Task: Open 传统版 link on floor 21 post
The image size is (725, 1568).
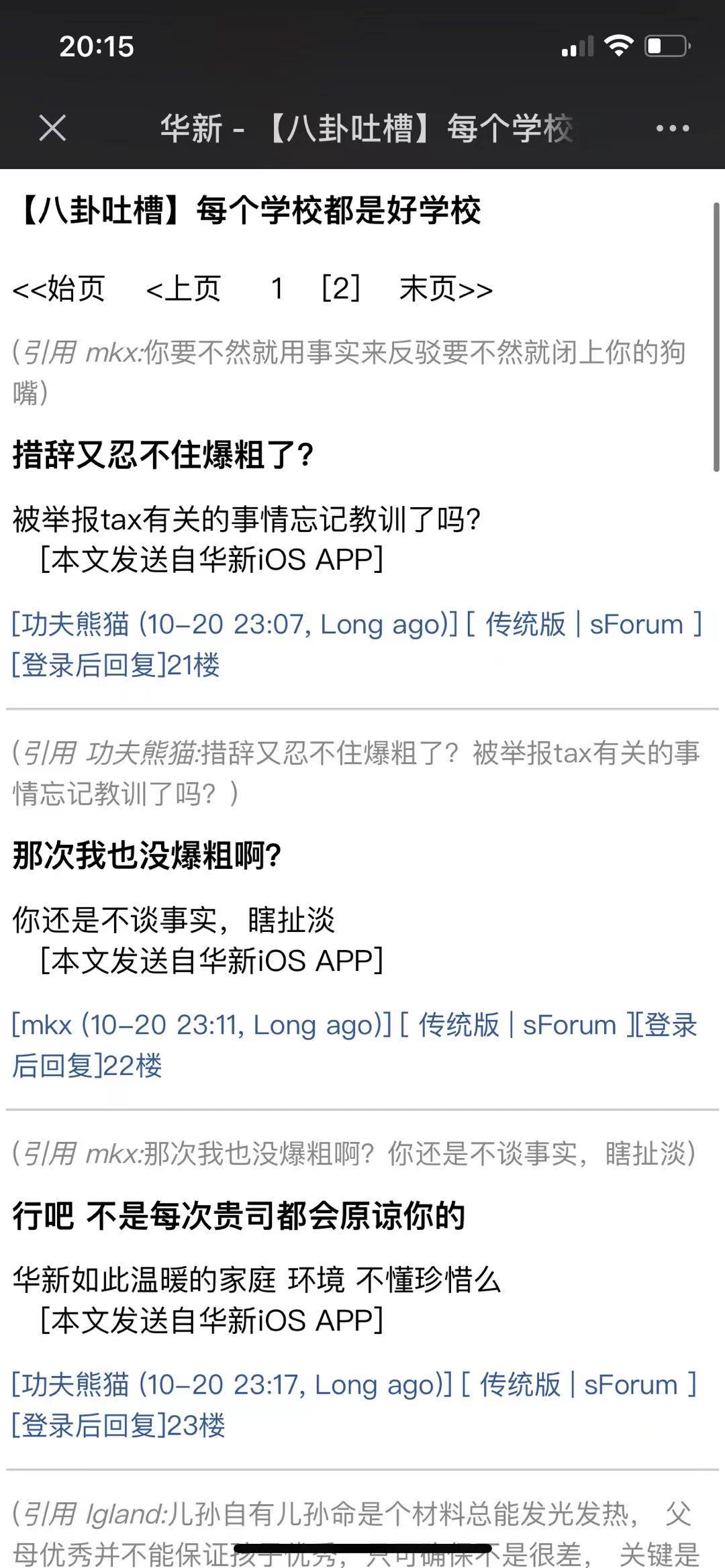Action: (526, 625)
